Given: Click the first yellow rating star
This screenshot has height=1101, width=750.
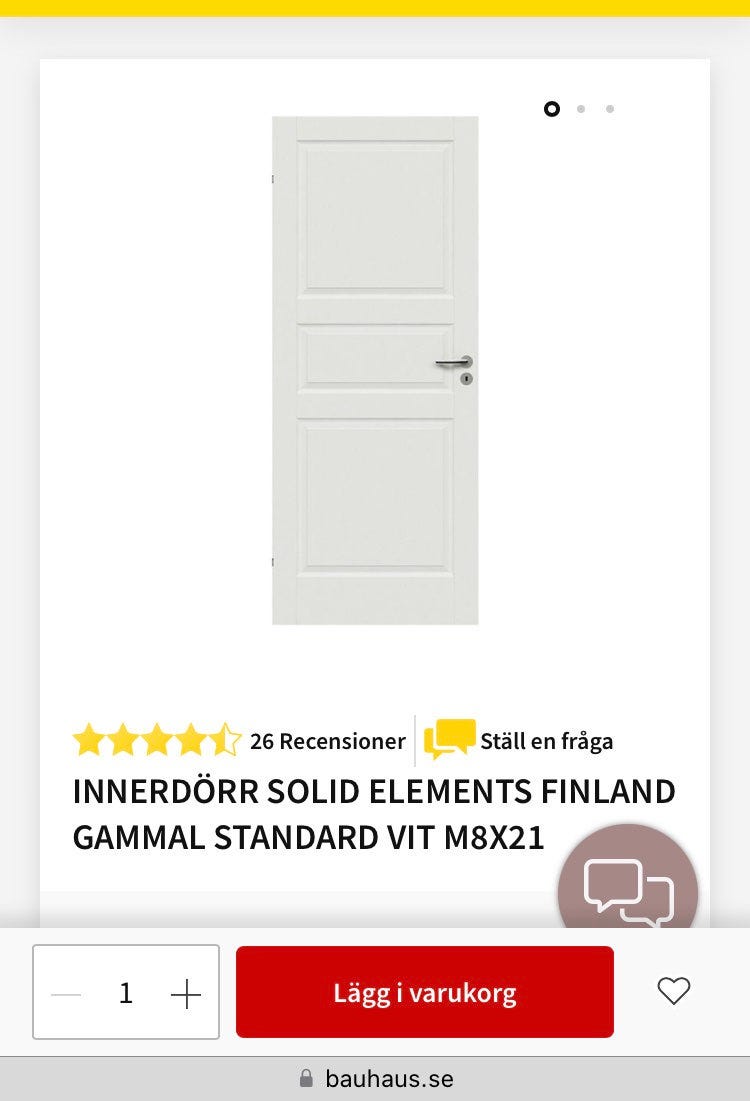Looking at the screenshot, I should coord(87,738).
